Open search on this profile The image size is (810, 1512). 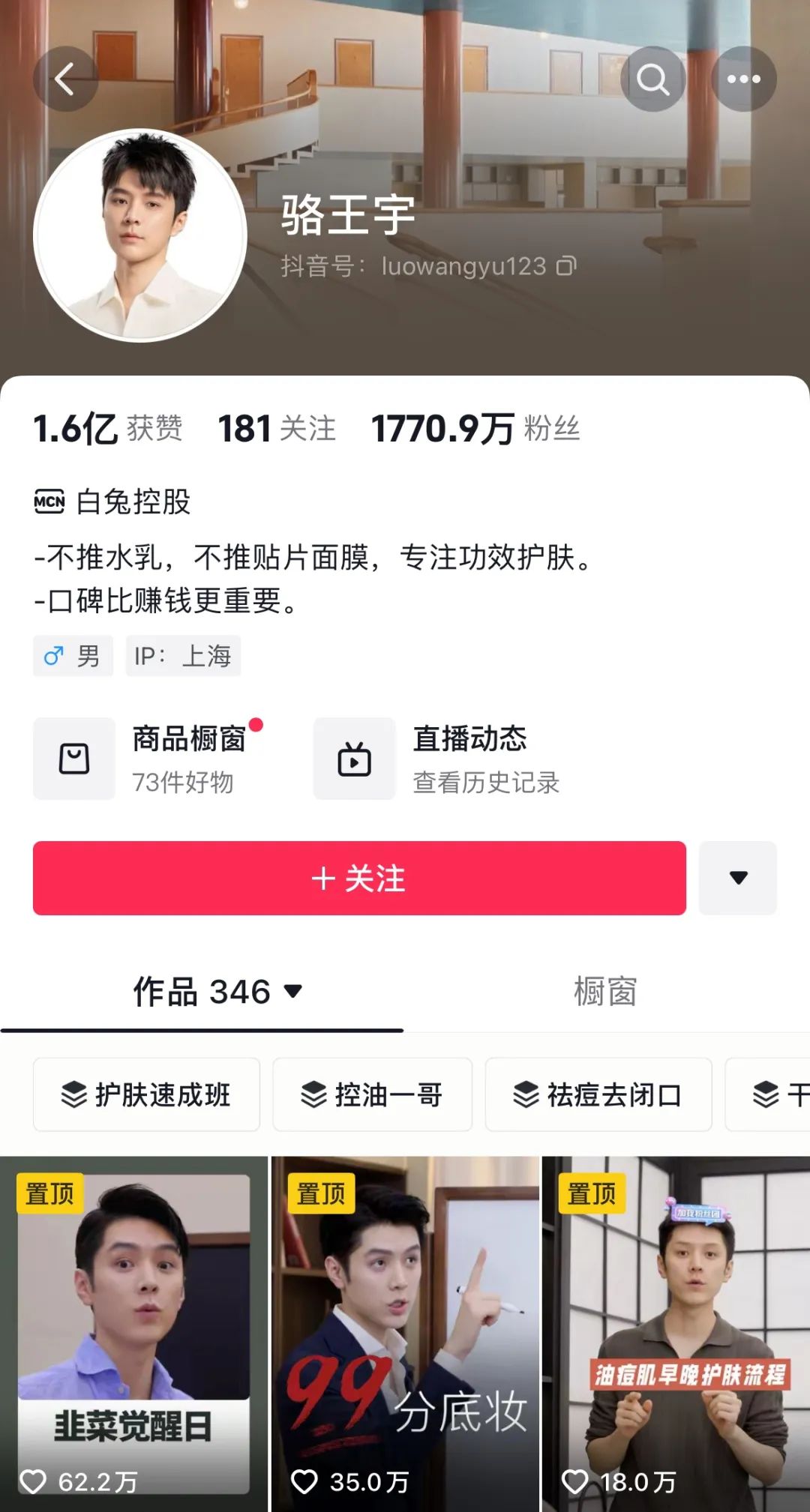click(x=652, y=79)
